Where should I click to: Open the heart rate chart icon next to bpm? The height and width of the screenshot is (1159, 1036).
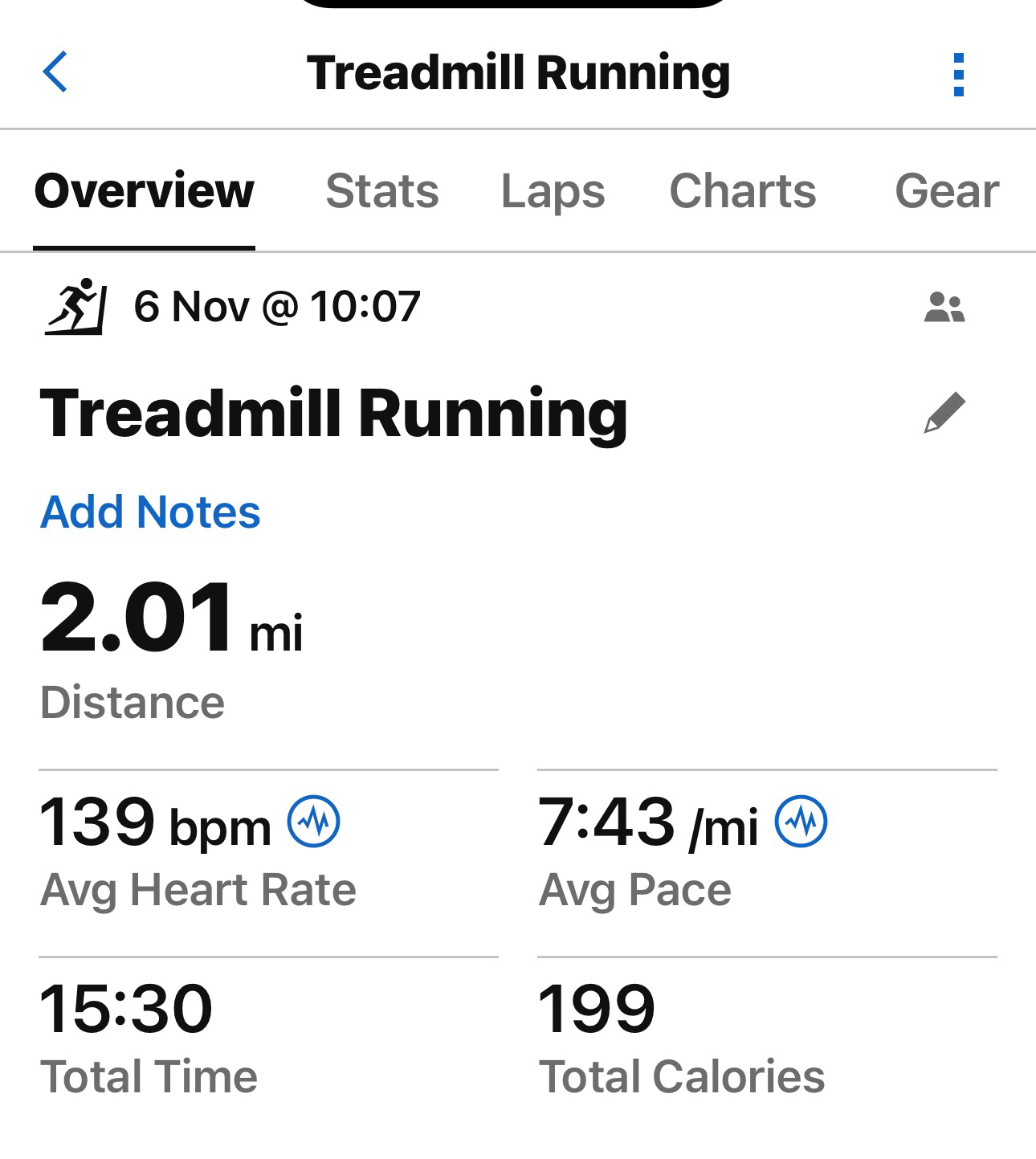(x=314, y=821)
